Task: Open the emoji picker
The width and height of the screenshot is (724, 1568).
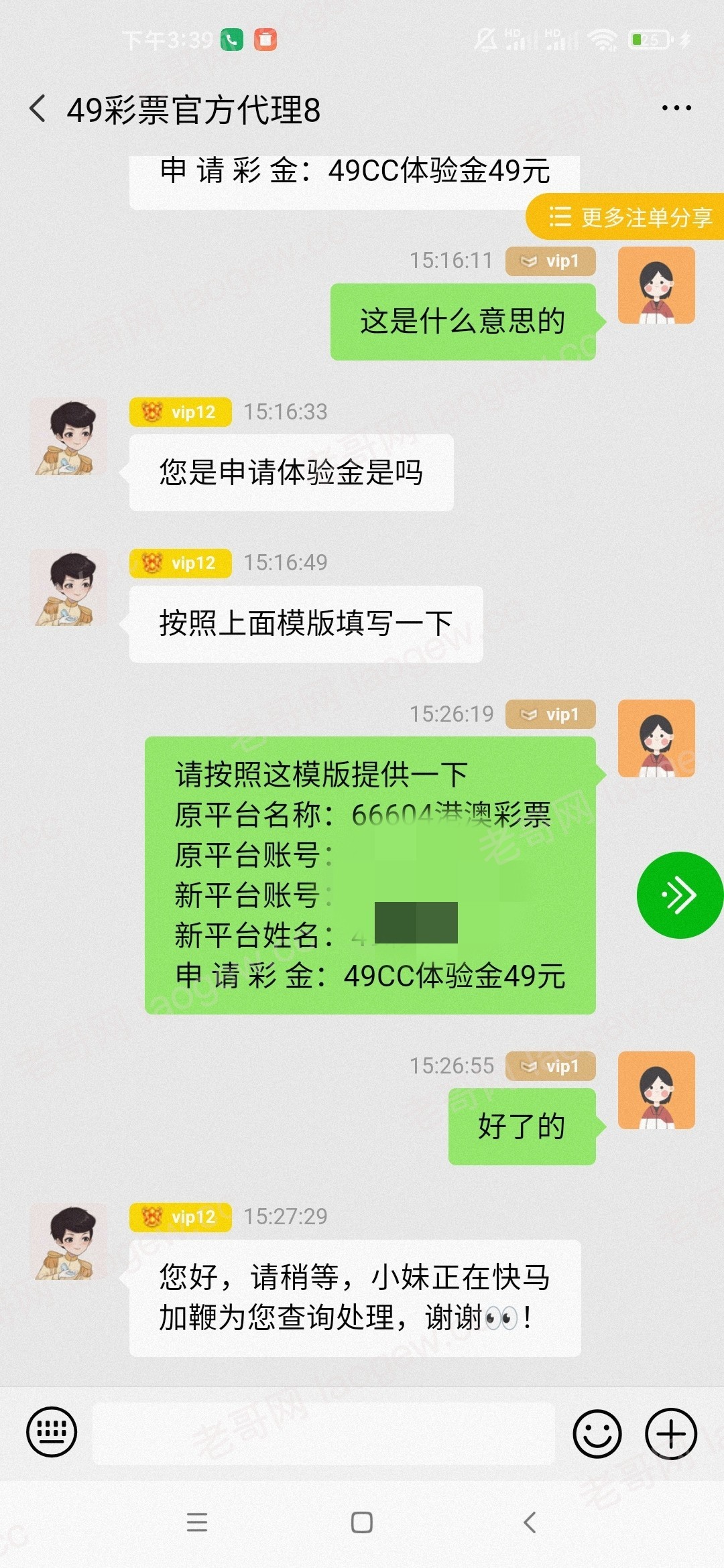Action: pos(597,1433)
